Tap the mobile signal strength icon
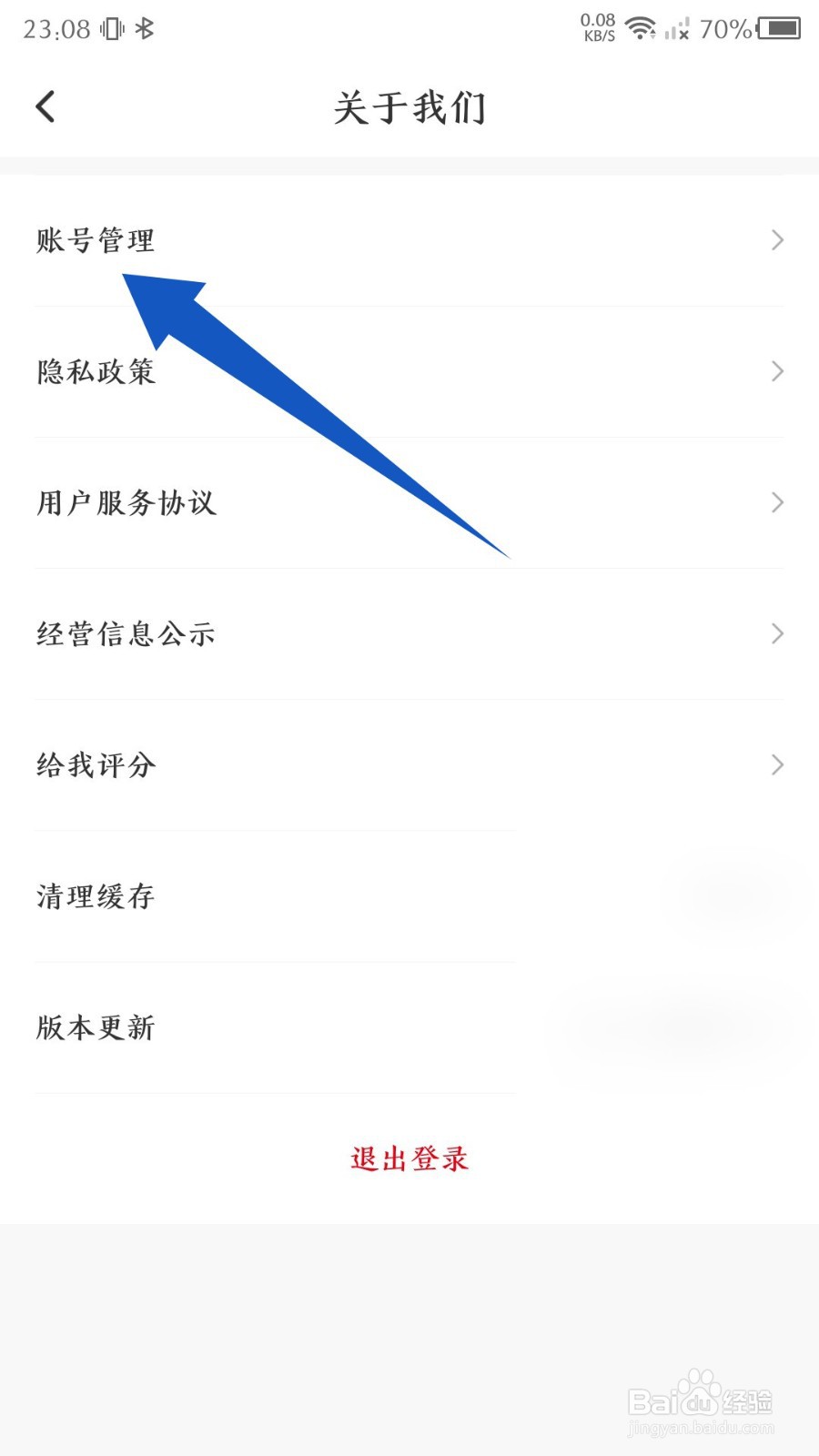 click(675, 30)
